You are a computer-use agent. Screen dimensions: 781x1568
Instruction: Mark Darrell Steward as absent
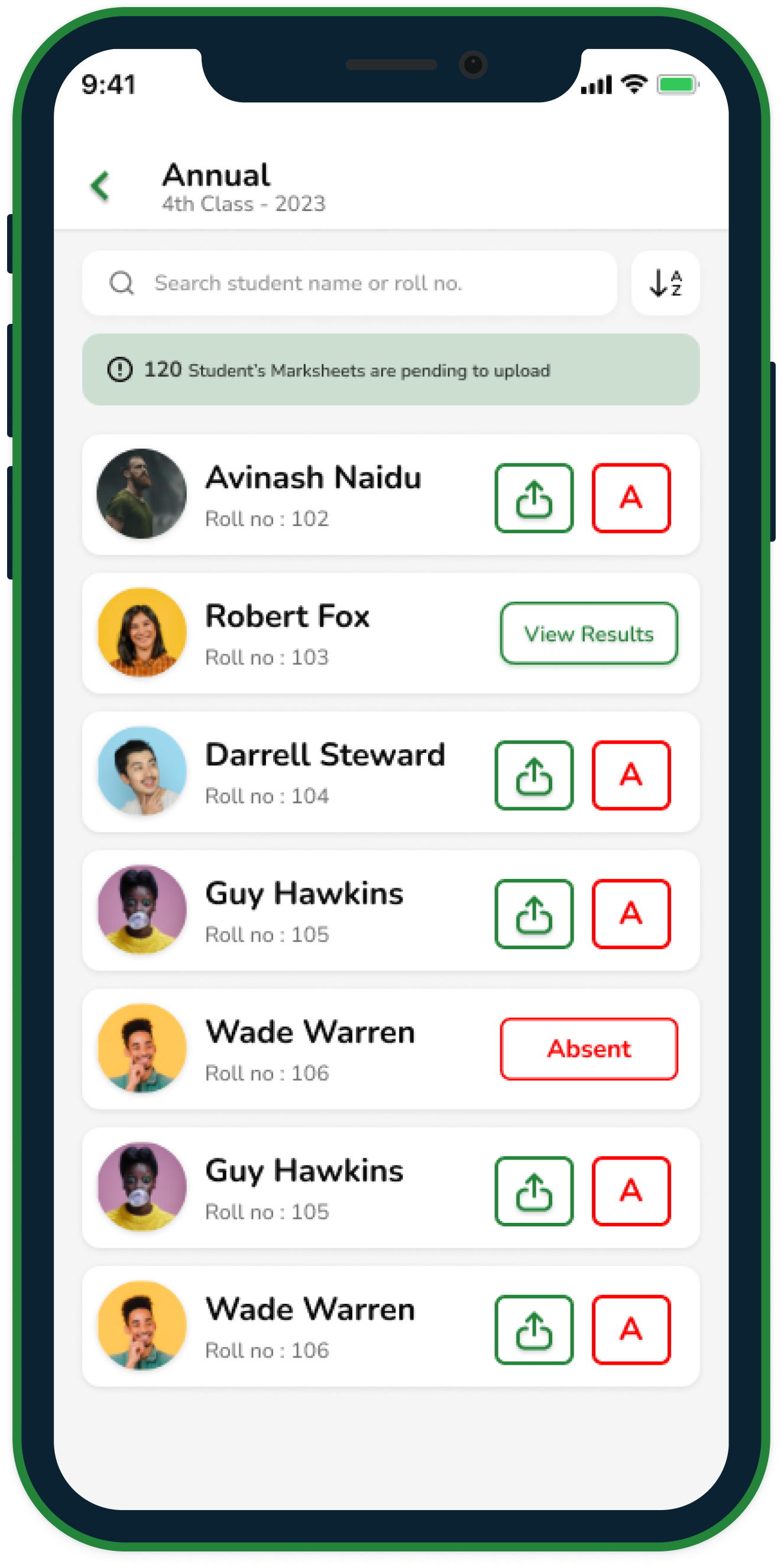coord(631,775)
